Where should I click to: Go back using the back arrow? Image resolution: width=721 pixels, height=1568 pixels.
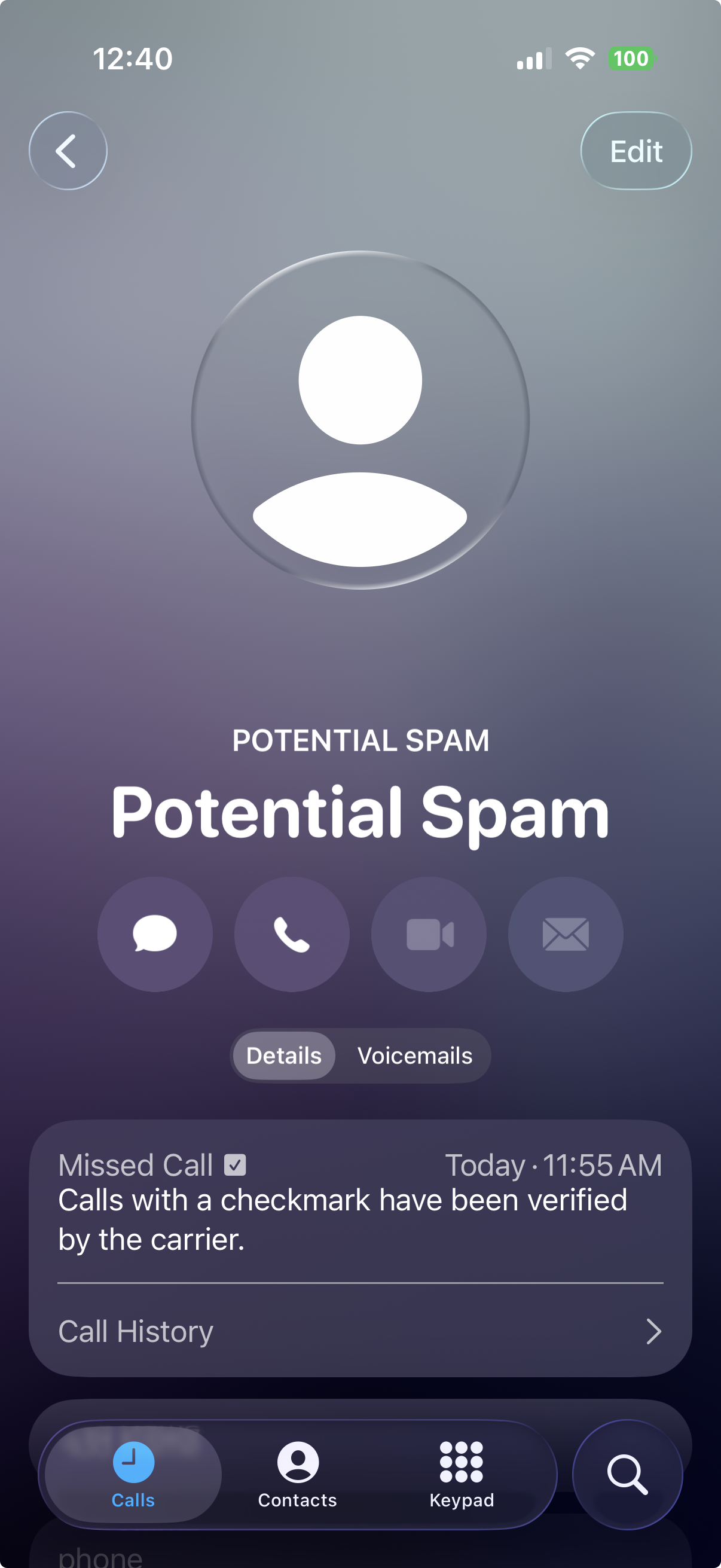point(68,151)
